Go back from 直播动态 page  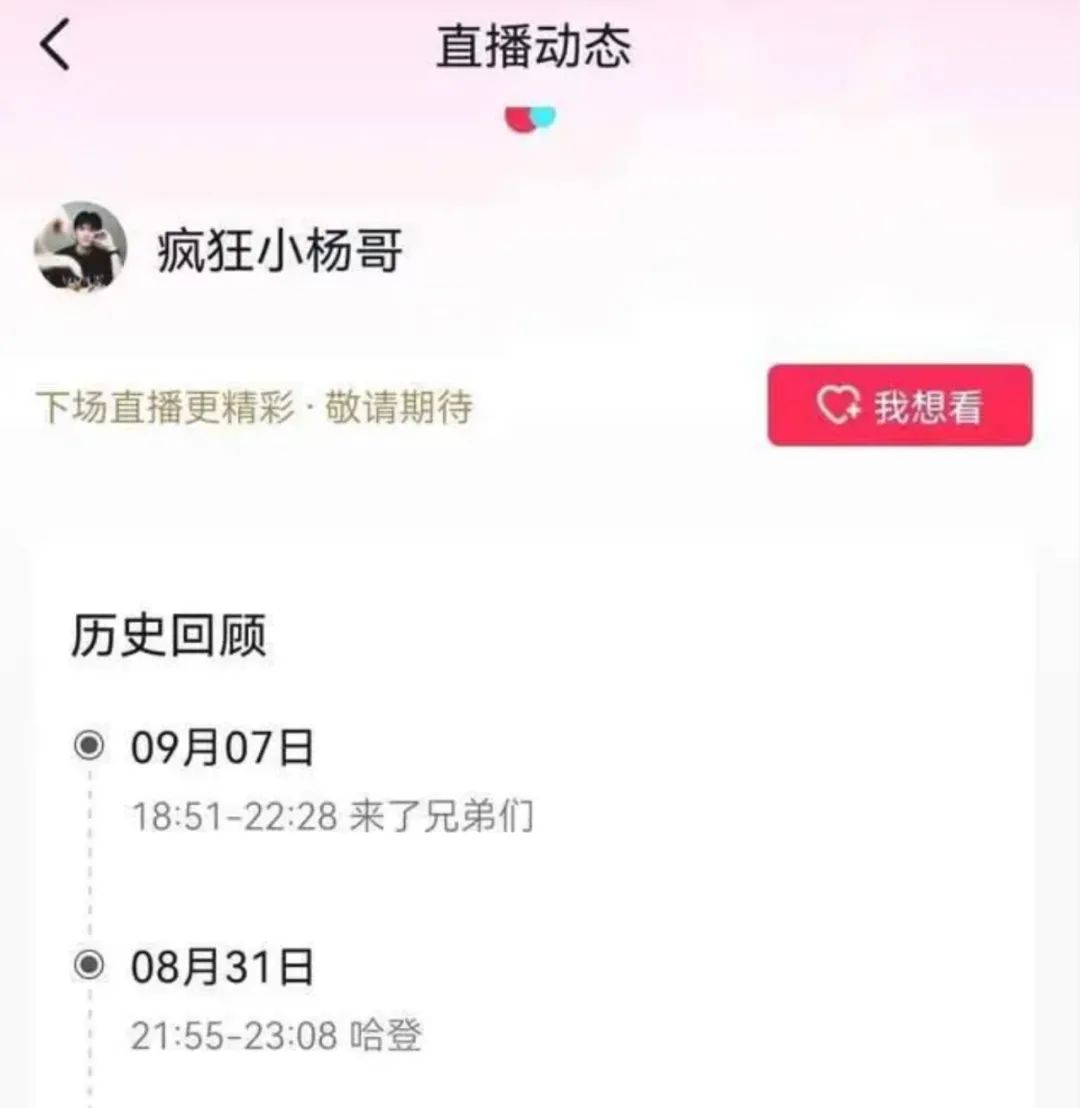click(56, 47)
